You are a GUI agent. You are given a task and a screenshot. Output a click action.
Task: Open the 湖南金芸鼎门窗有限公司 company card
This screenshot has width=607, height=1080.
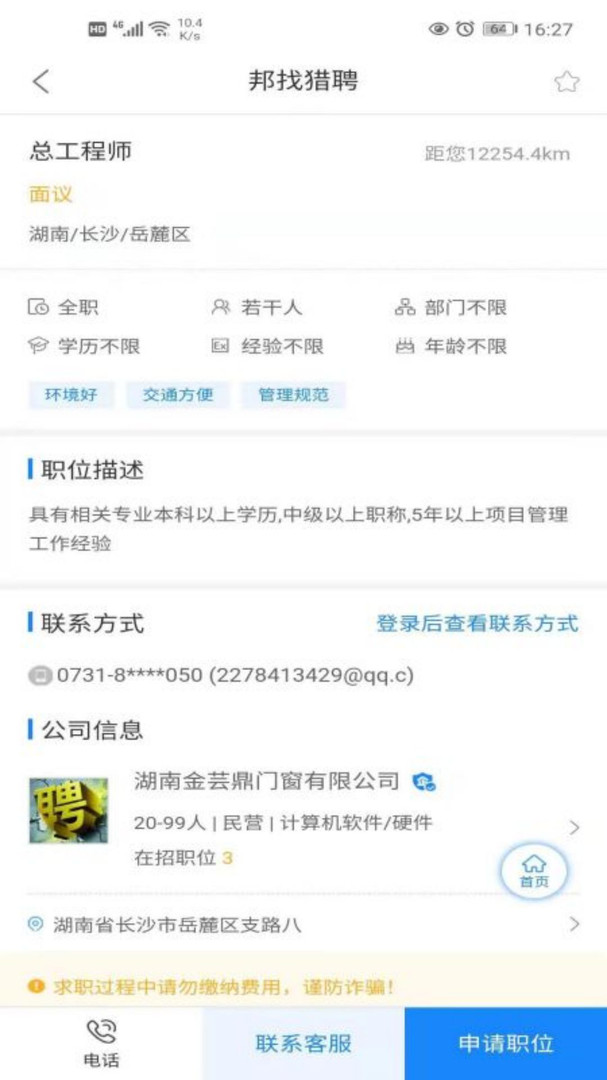300,817
